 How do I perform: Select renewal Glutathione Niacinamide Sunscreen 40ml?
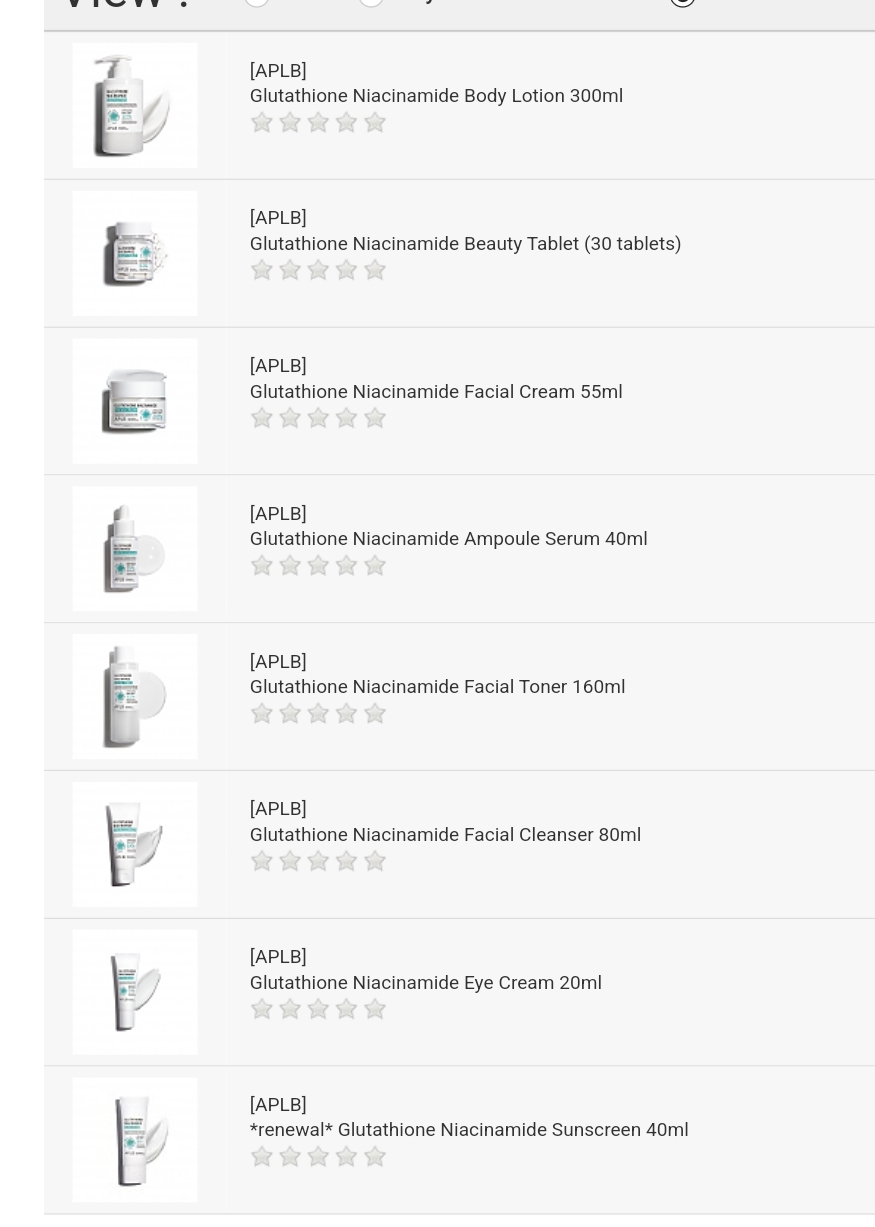tap(468, 1130)
